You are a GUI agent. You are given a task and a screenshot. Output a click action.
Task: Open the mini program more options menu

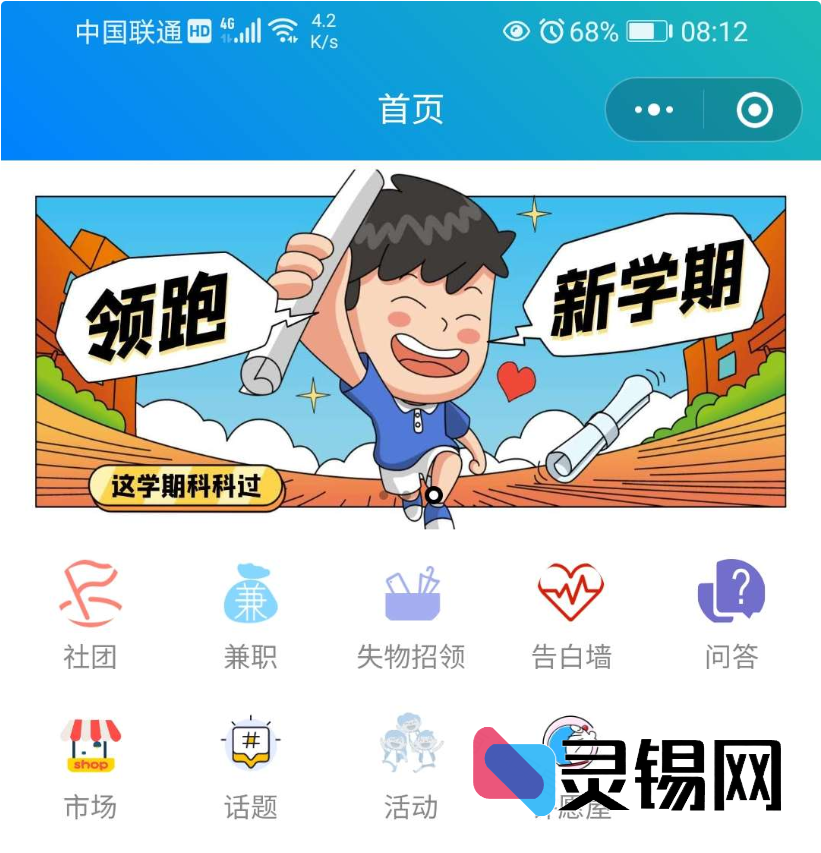(654, 110)
